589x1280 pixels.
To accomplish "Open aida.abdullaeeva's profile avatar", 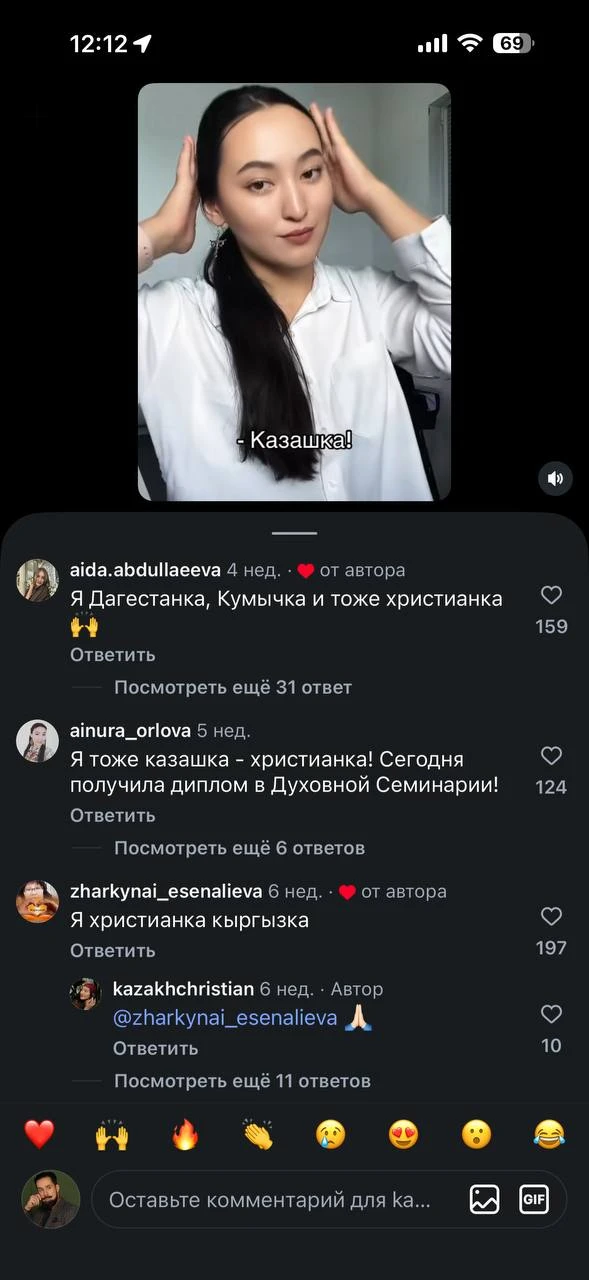I will pyautogui.click(x=38, y=580).
